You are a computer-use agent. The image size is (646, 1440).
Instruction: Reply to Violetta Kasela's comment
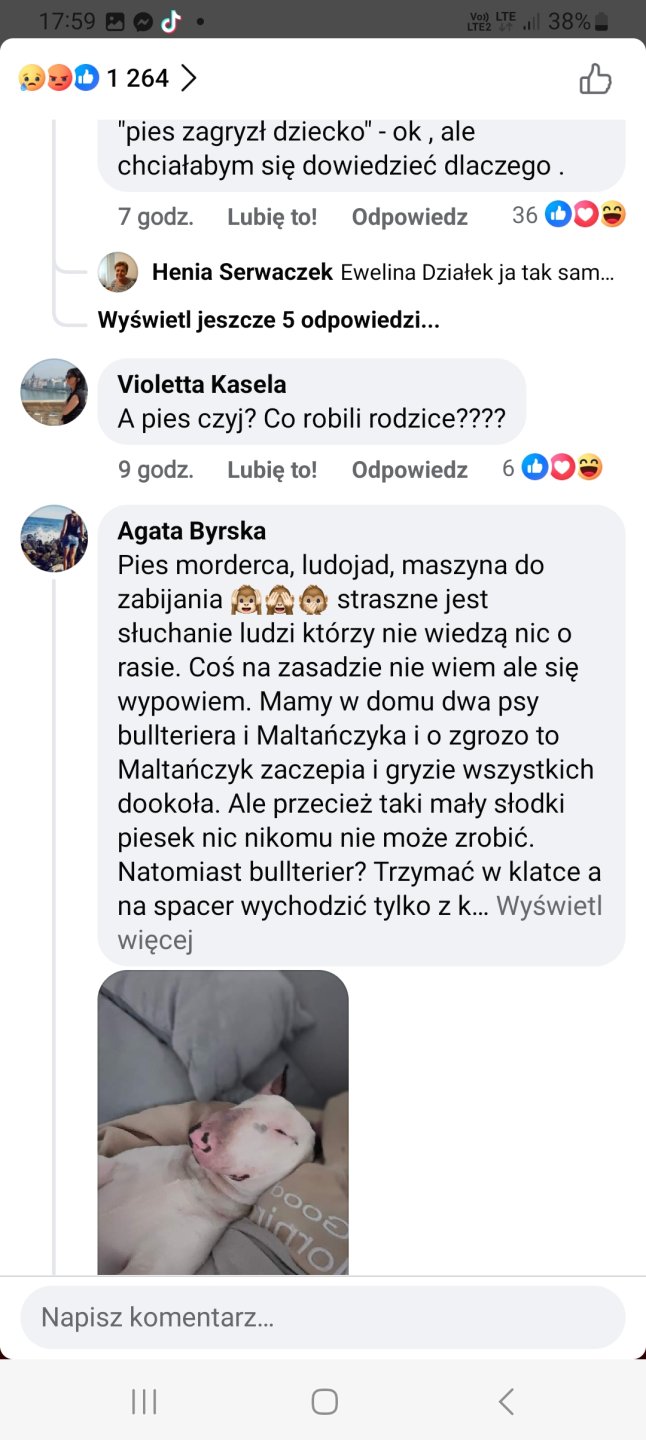[x=409, y=469]
